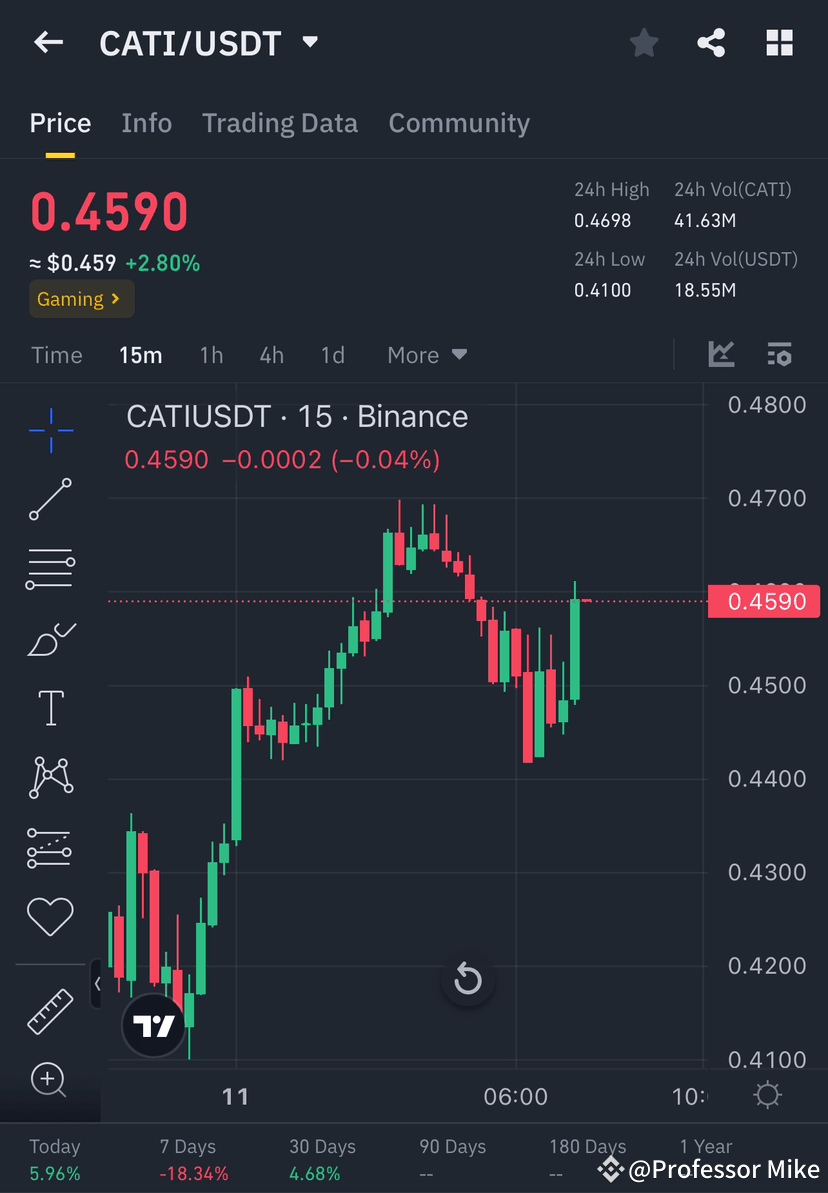The image size is (828, 1193).
Task: Click the zoom-in magnifier tool
Action: pos(50,1080)
